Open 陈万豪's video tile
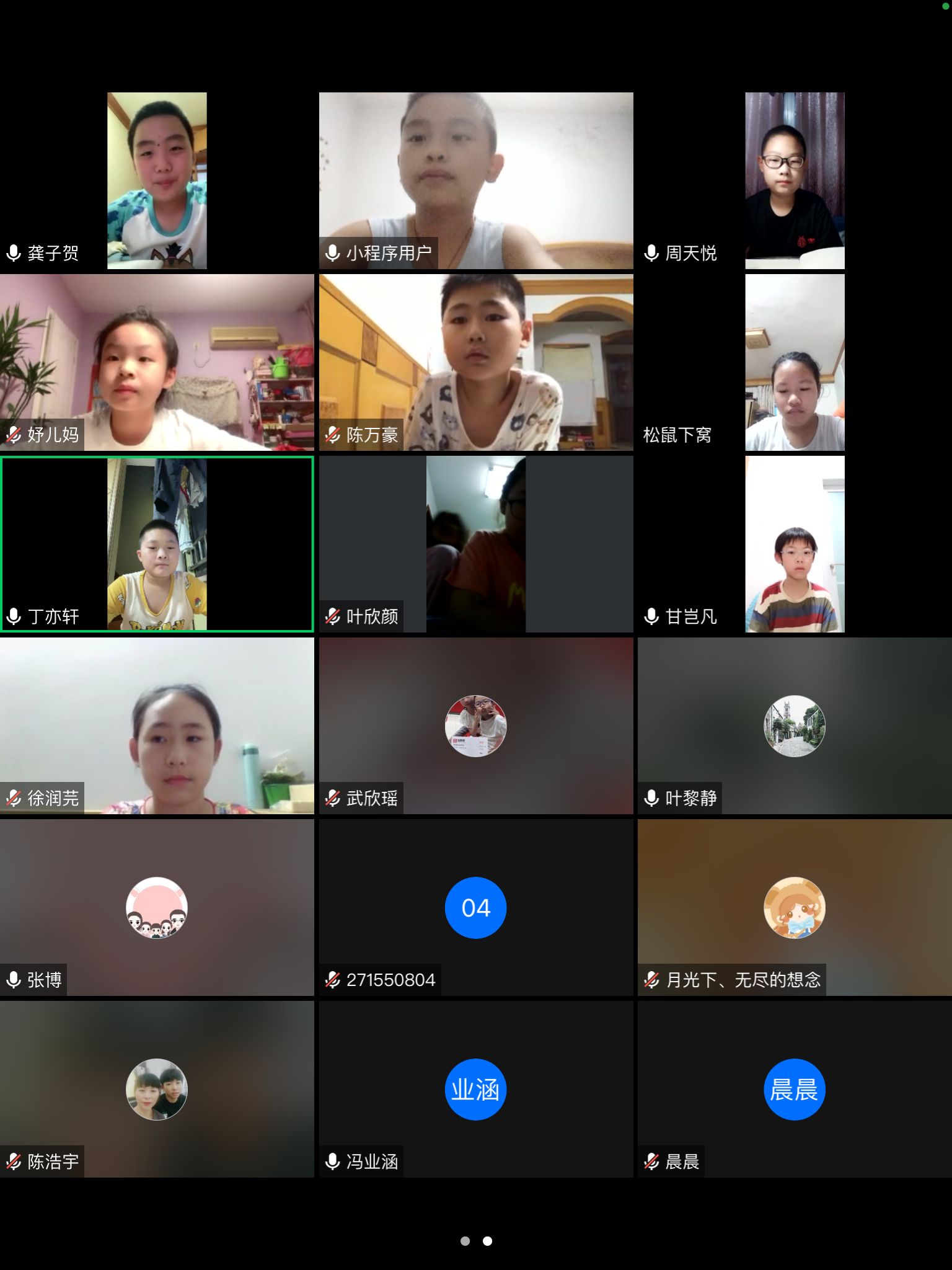This screenshot has width=952, height=1270. pyautogui.click(x=476, y=362)
